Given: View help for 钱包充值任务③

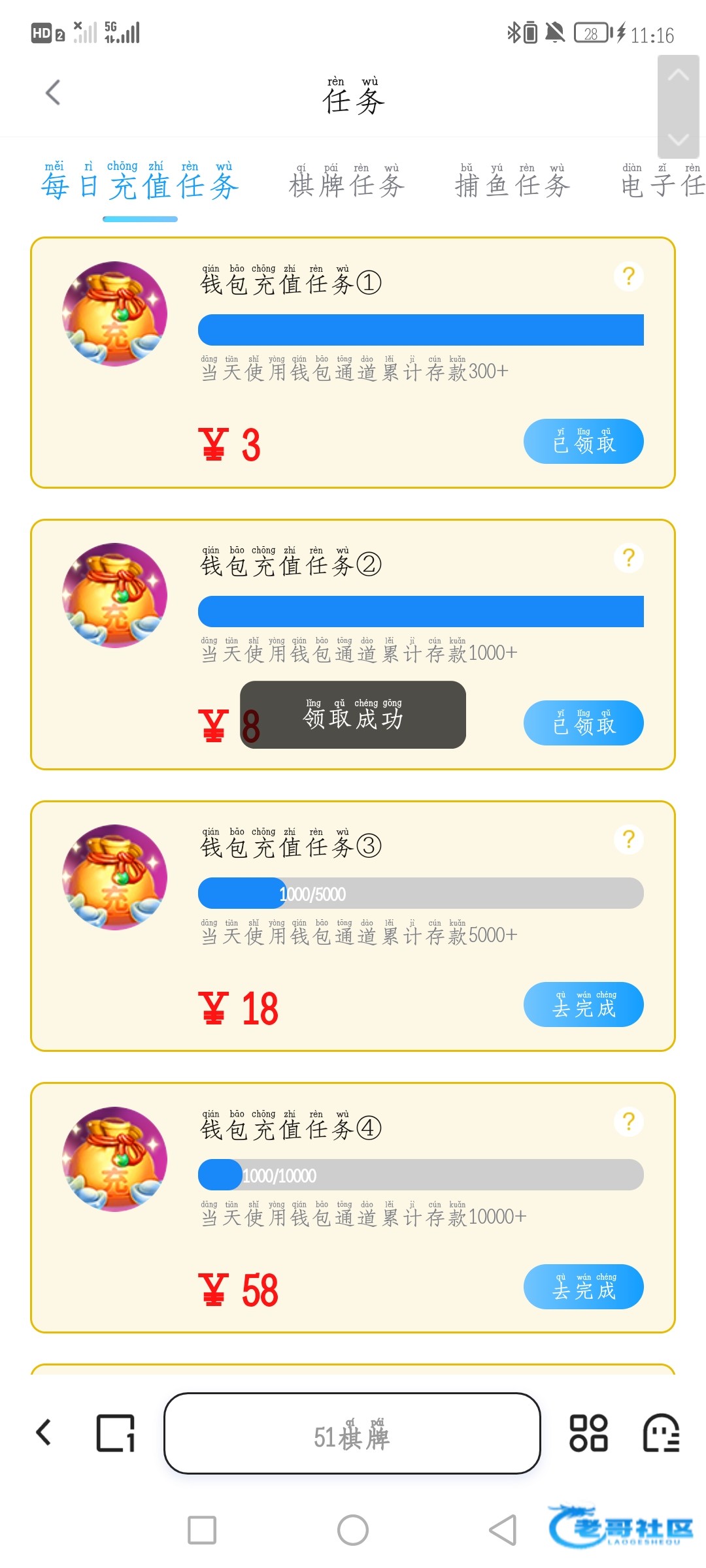Looking at the screenshot, I should point(629,840).
